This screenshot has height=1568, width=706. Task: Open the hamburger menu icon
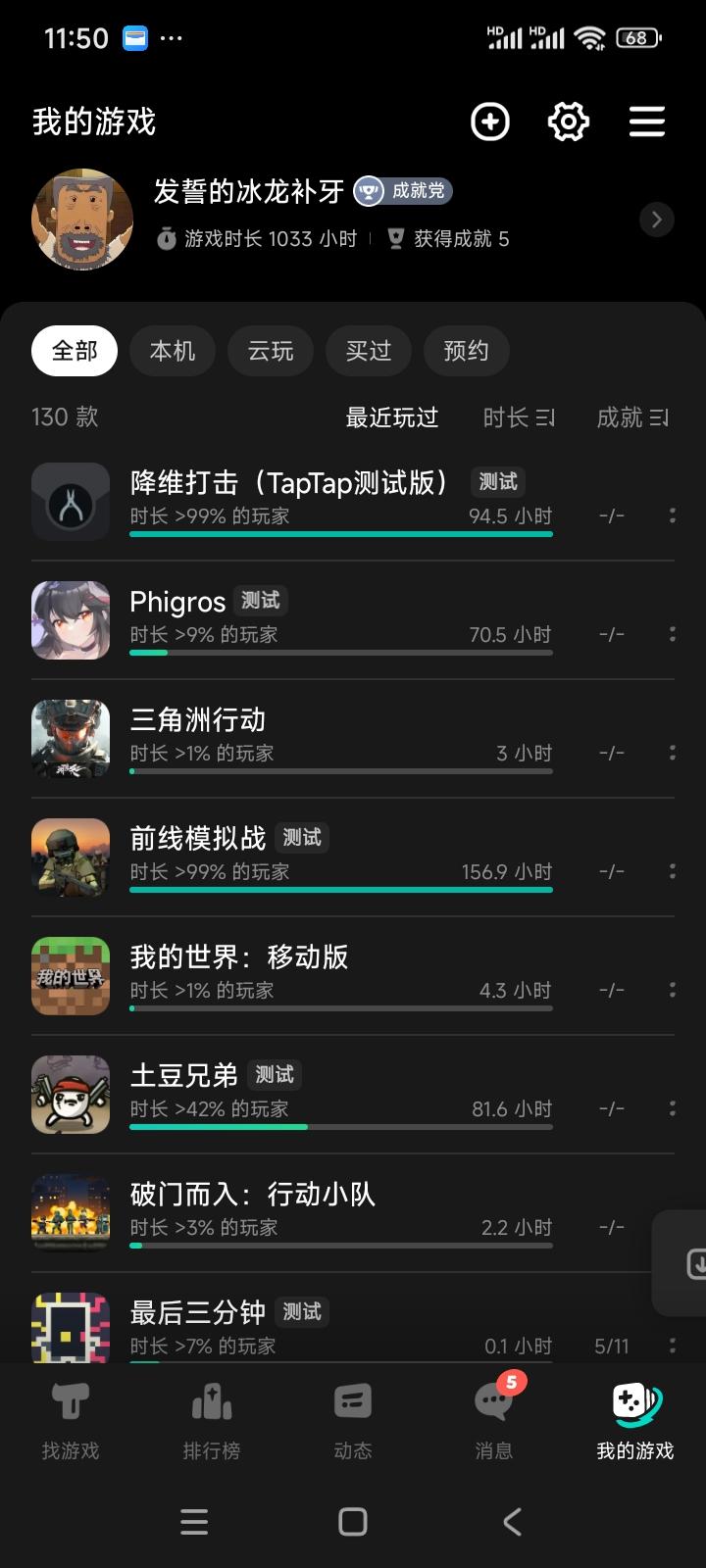coord(647,122)
